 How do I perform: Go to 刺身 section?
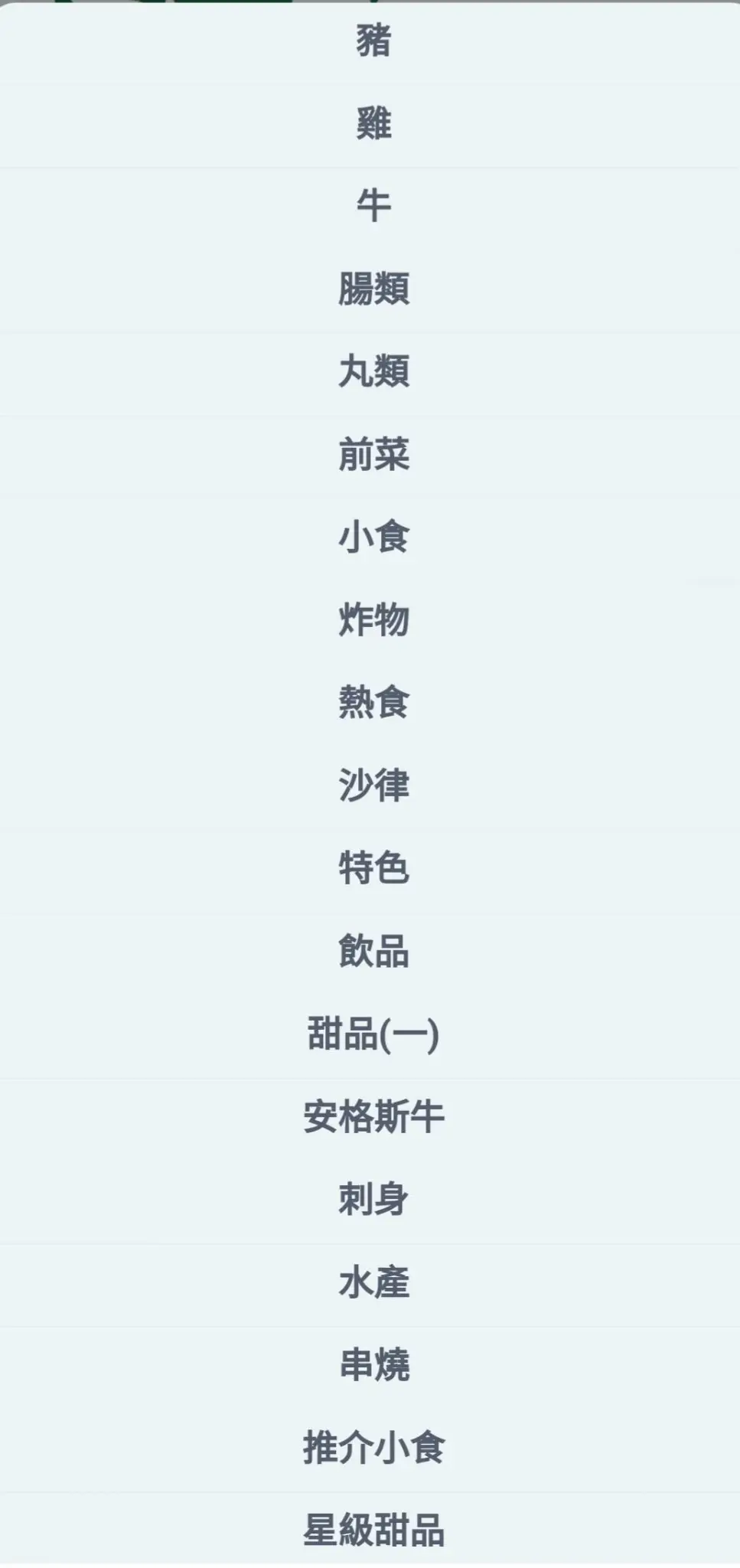coord(373,1199)
